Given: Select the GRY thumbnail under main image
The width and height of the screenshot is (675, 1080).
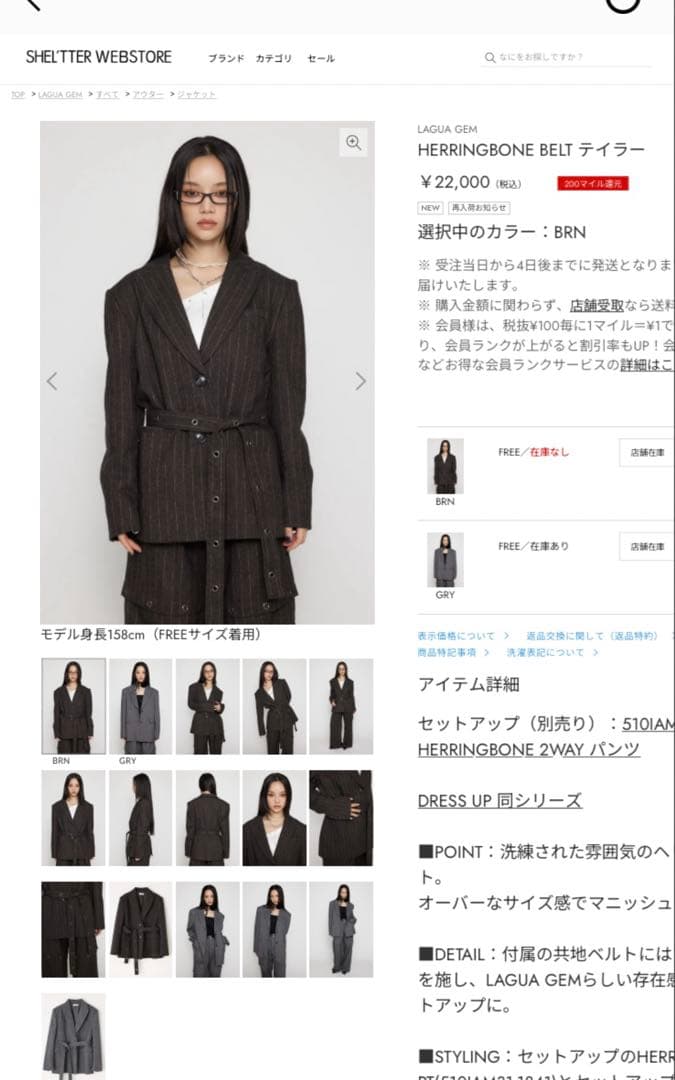Looking at the screenshot, I should [x=140, y=705].
